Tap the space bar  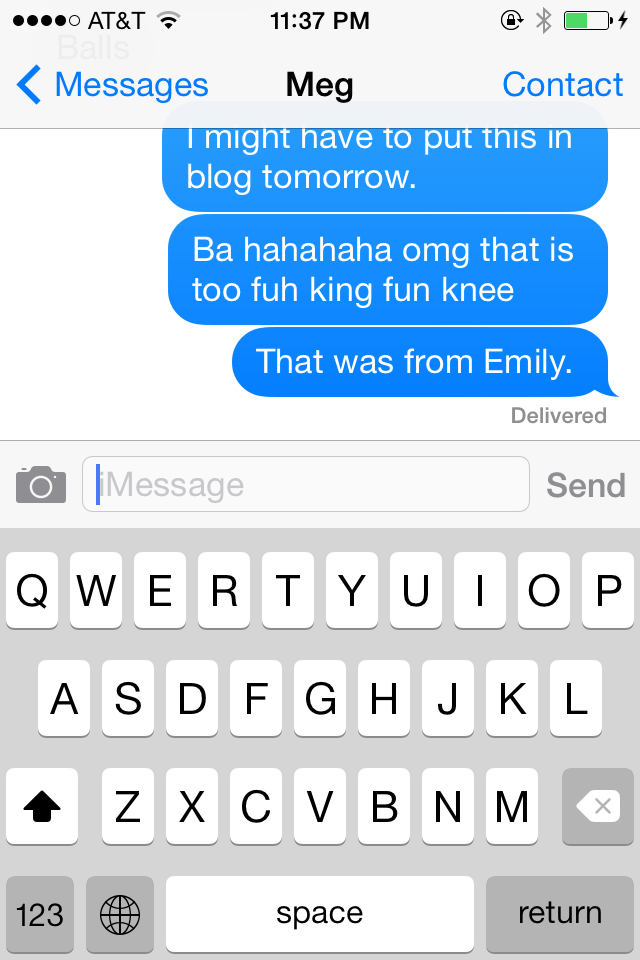pyautogui.click(x=319, y=914)
